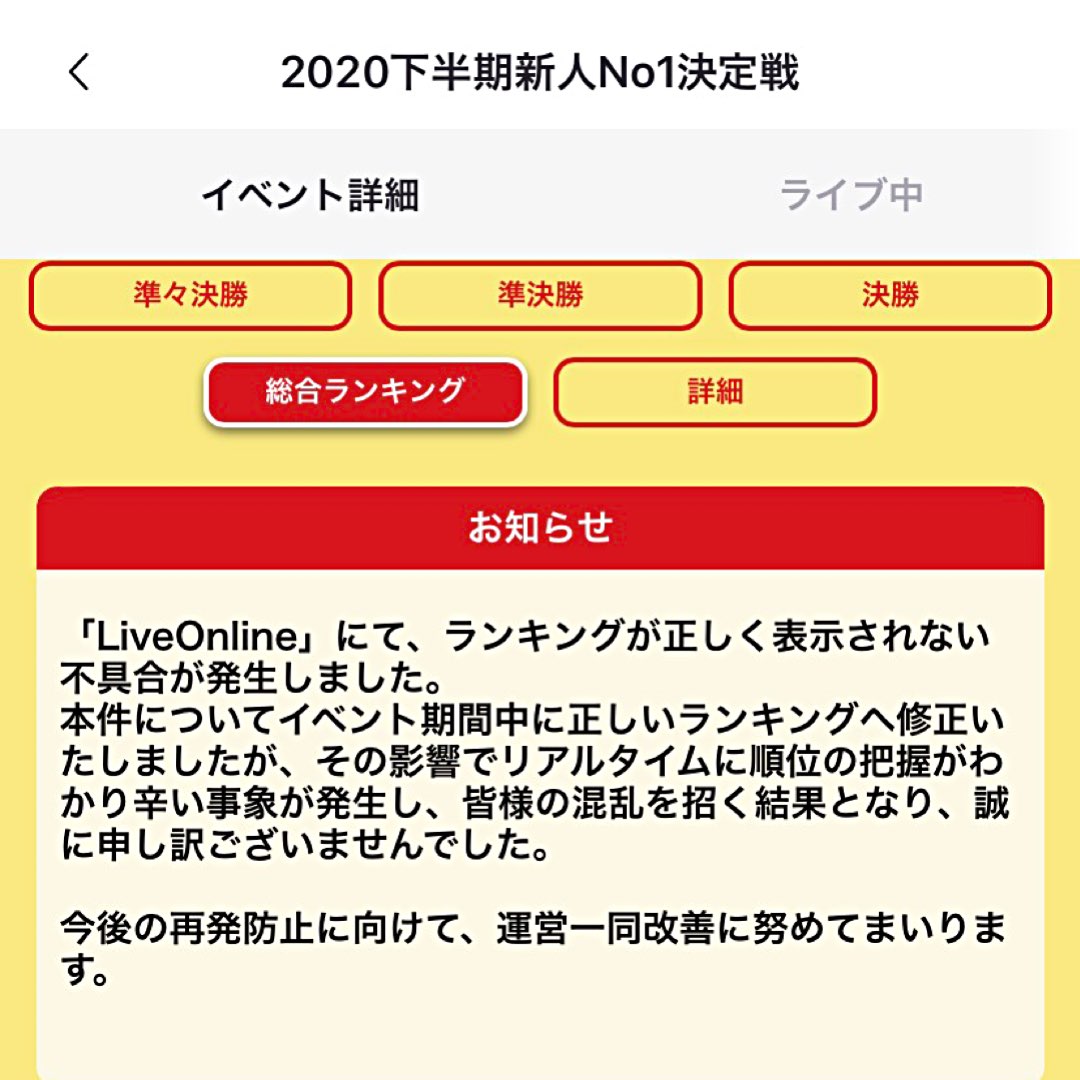The width and height of the screenshot is (1080, 1080).
Task: Open the 準決勝 section
Action: [x=540, y=295]
